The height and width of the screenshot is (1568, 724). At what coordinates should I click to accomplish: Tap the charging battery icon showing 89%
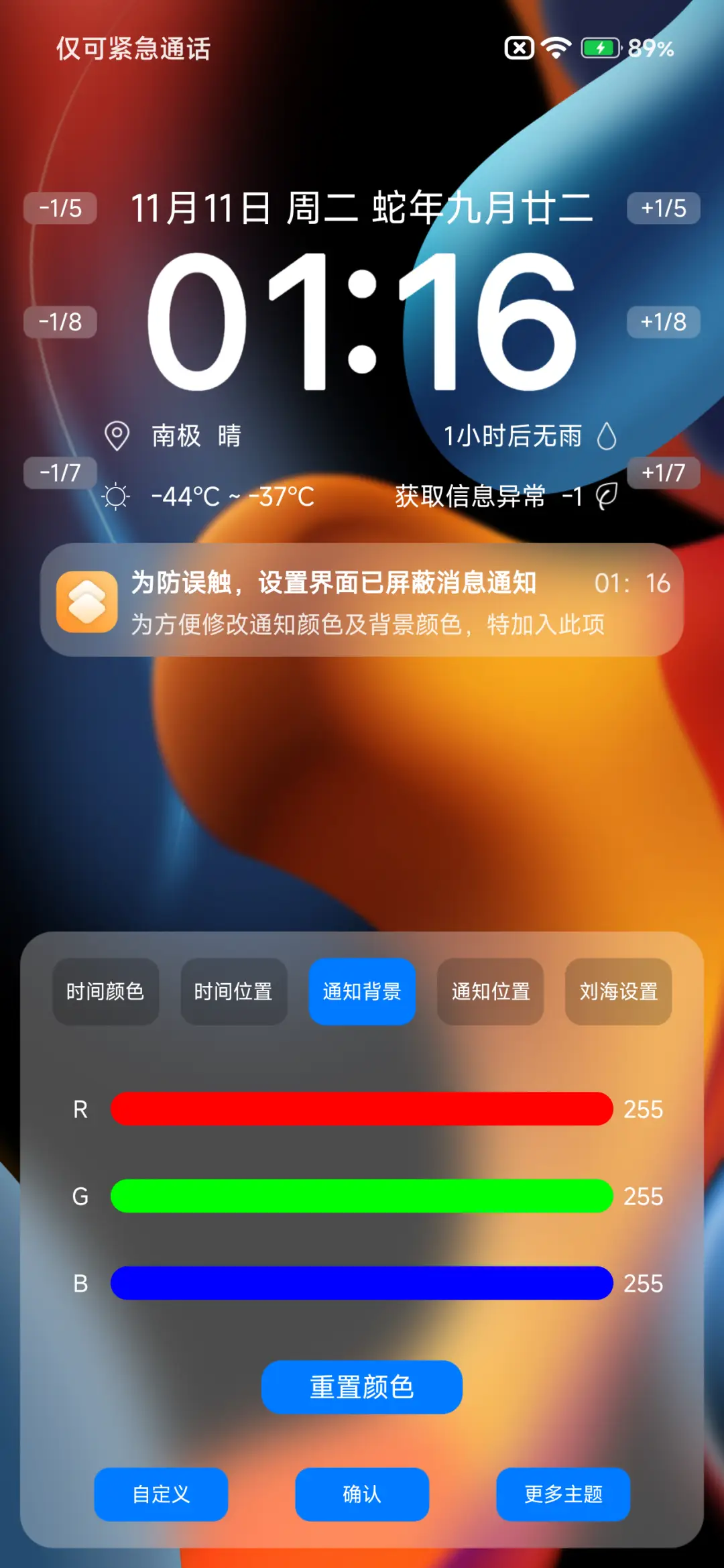click(600, 47)
